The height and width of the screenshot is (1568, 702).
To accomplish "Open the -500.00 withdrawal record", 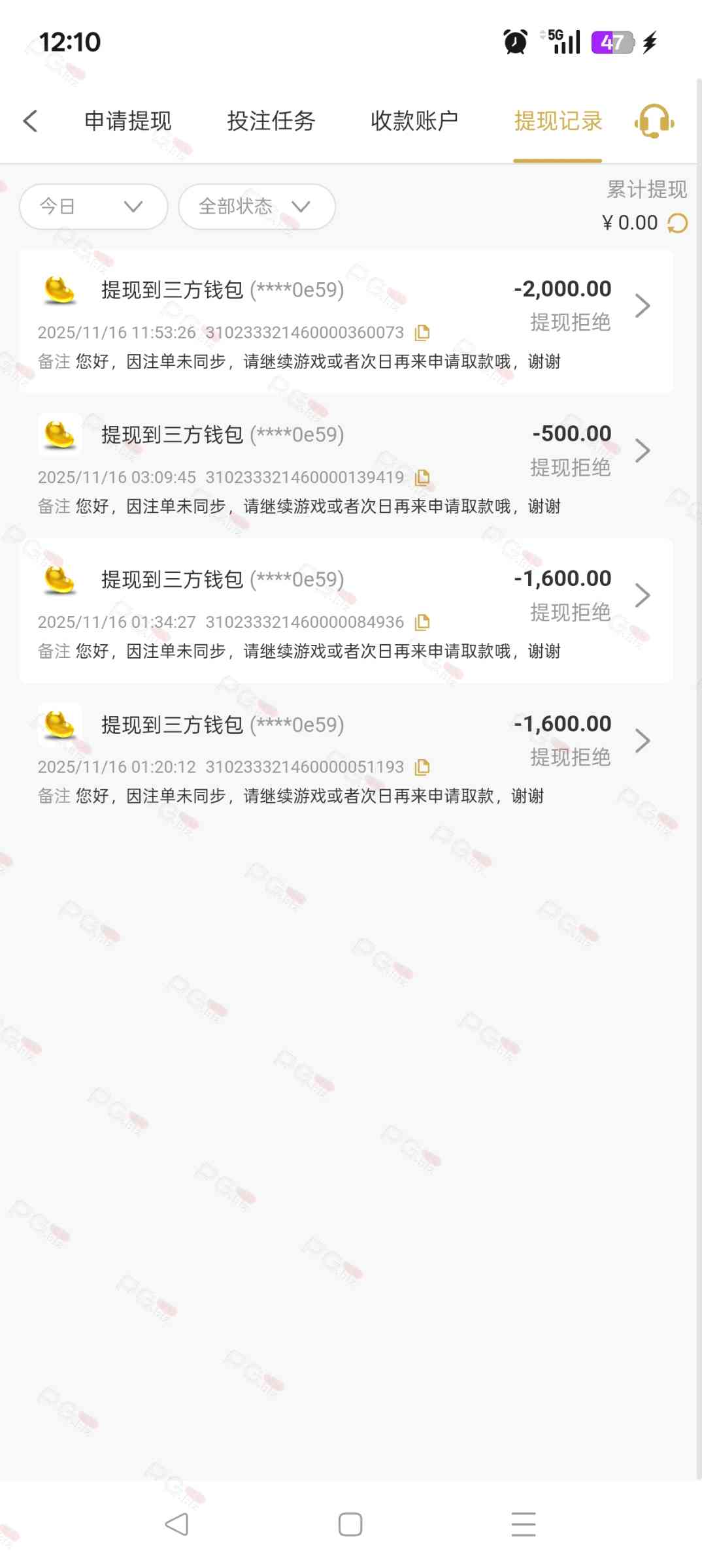I will point(643,451).
